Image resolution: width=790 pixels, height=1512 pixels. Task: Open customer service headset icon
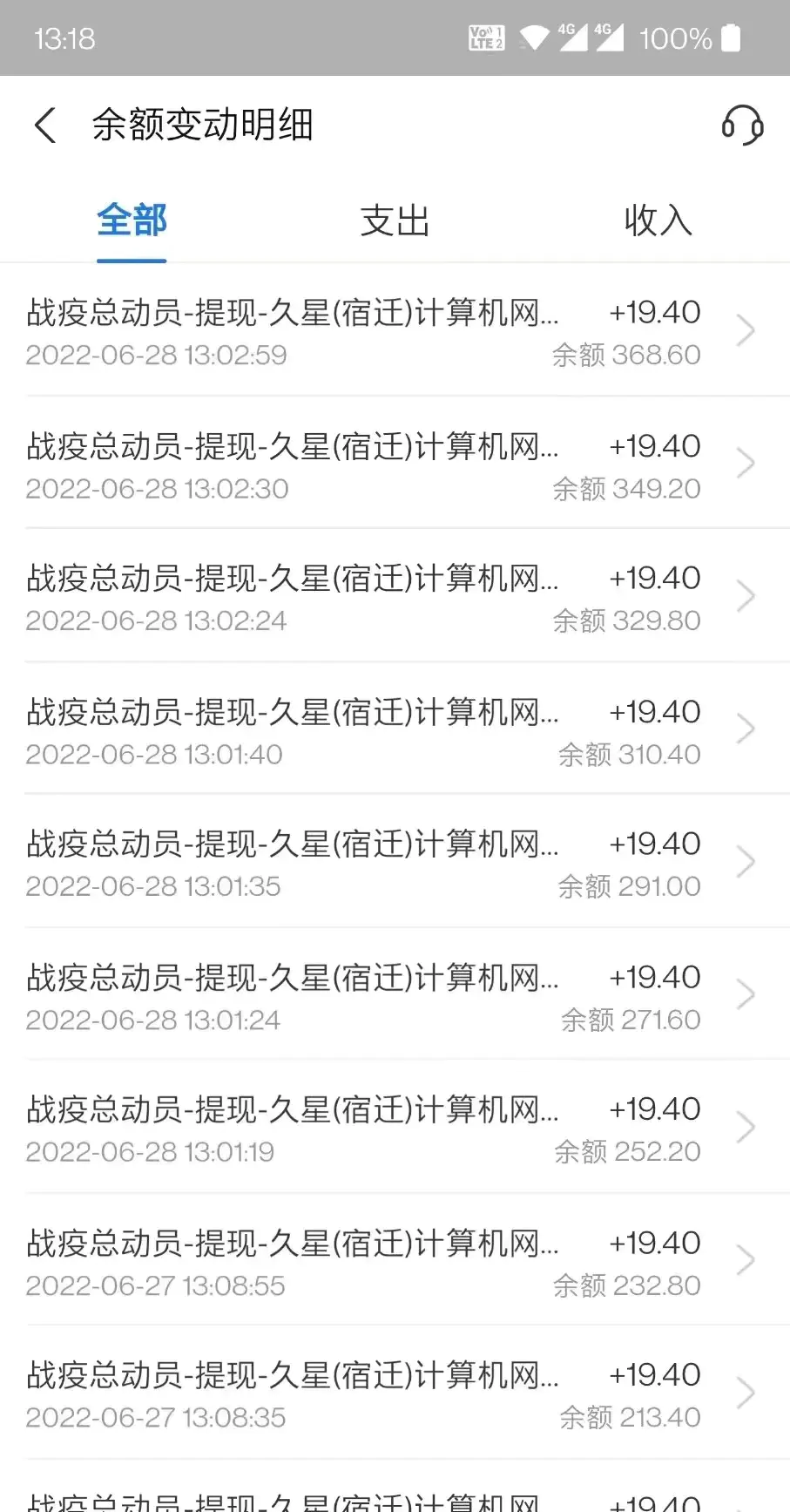point(742,125)
